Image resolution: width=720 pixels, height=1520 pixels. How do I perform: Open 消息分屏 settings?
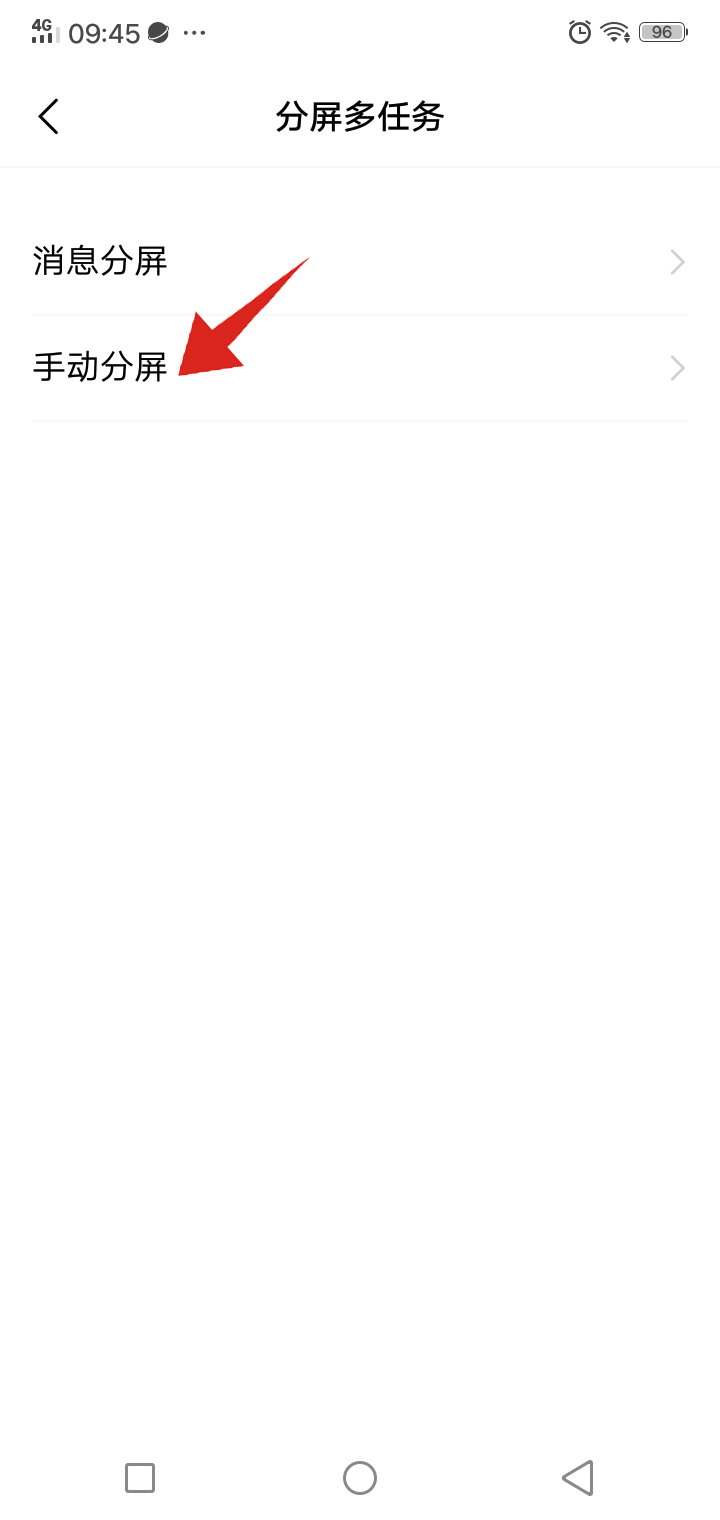point(360,262)
